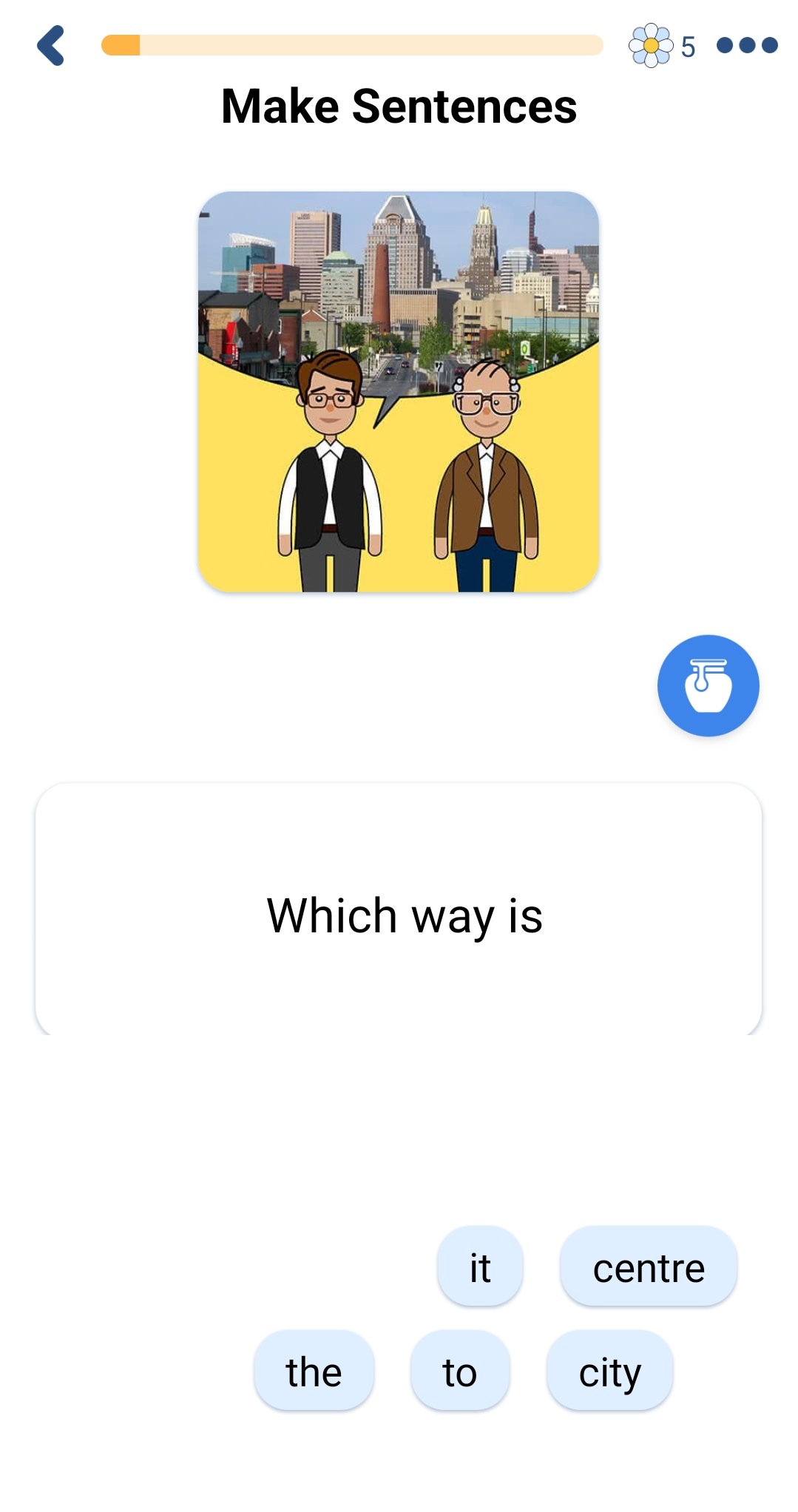Select the word chip "city"

(x=609, y=1372)
